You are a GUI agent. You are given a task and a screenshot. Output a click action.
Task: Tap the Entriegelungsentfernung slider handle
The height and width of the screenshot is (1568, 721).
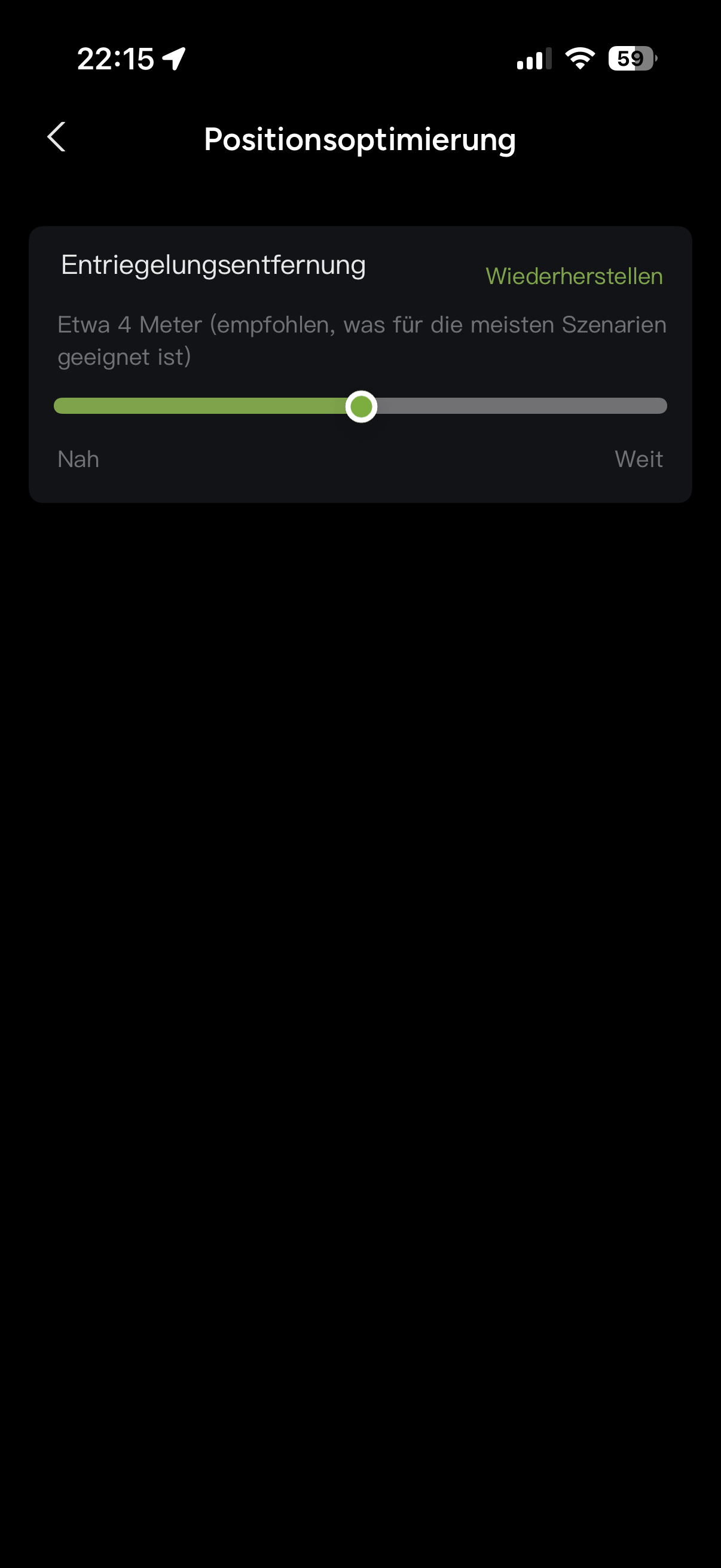[x=362, y=407]
